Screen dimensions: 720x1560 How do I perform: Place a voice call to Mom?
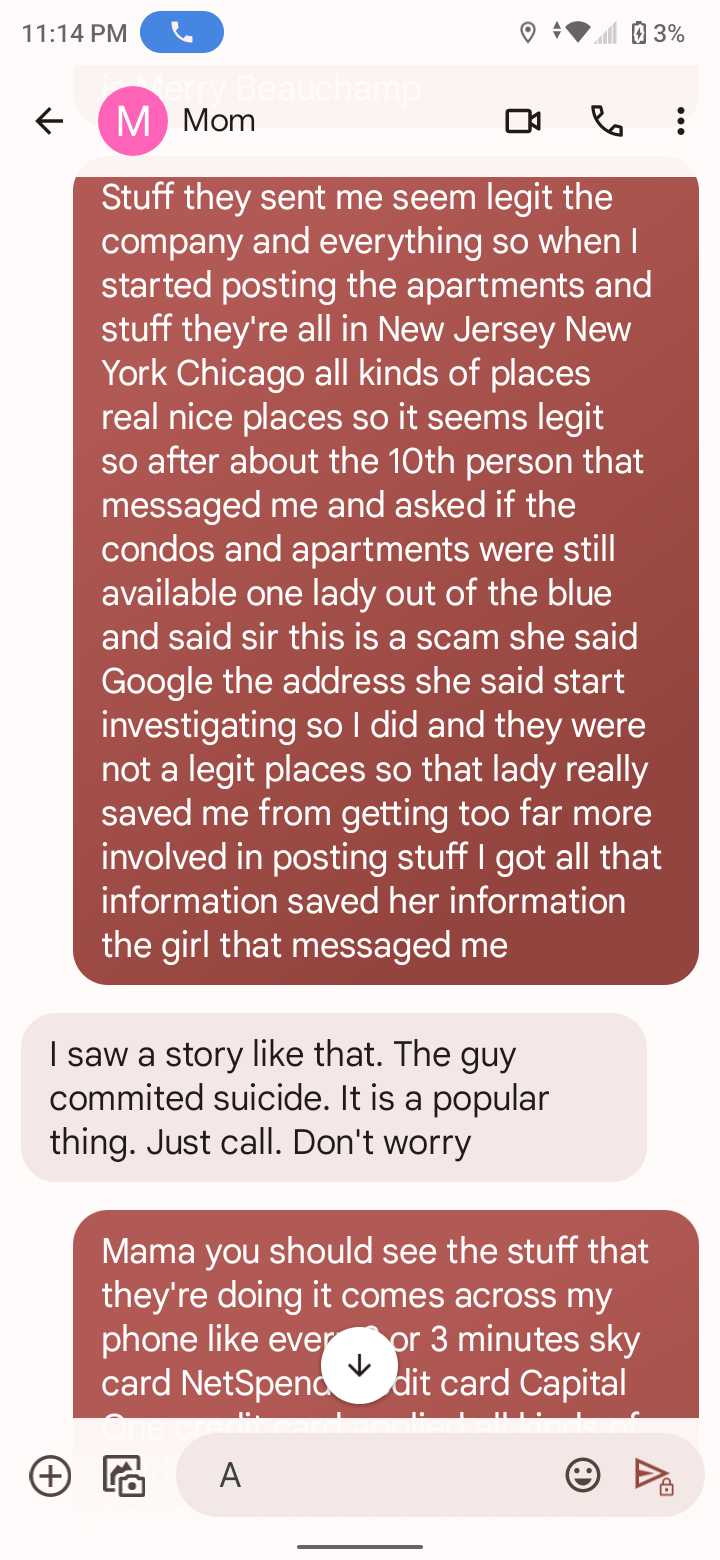pos(606,122)
